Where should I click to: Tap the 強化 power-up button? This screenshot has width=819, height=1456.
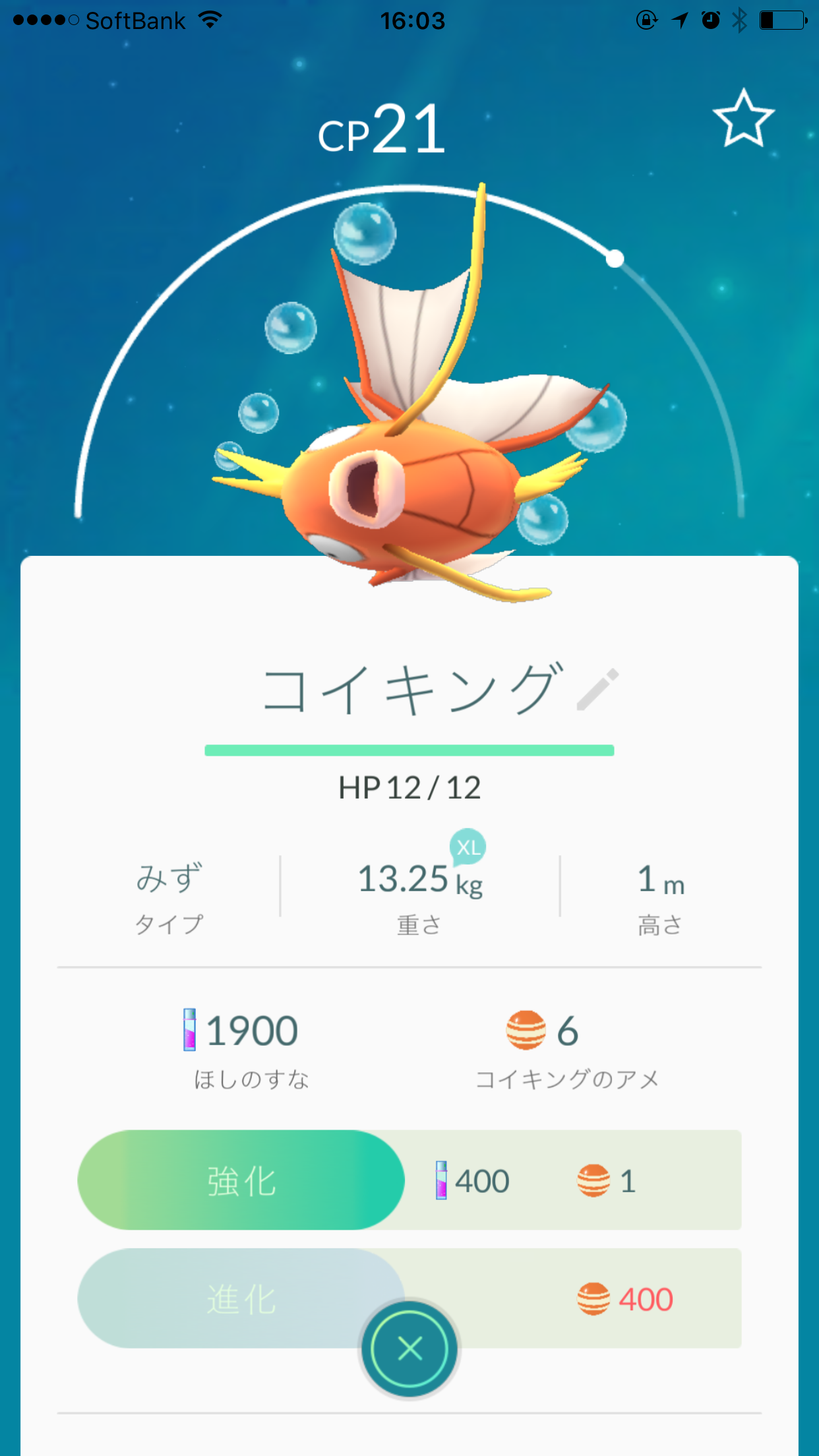241,1180
